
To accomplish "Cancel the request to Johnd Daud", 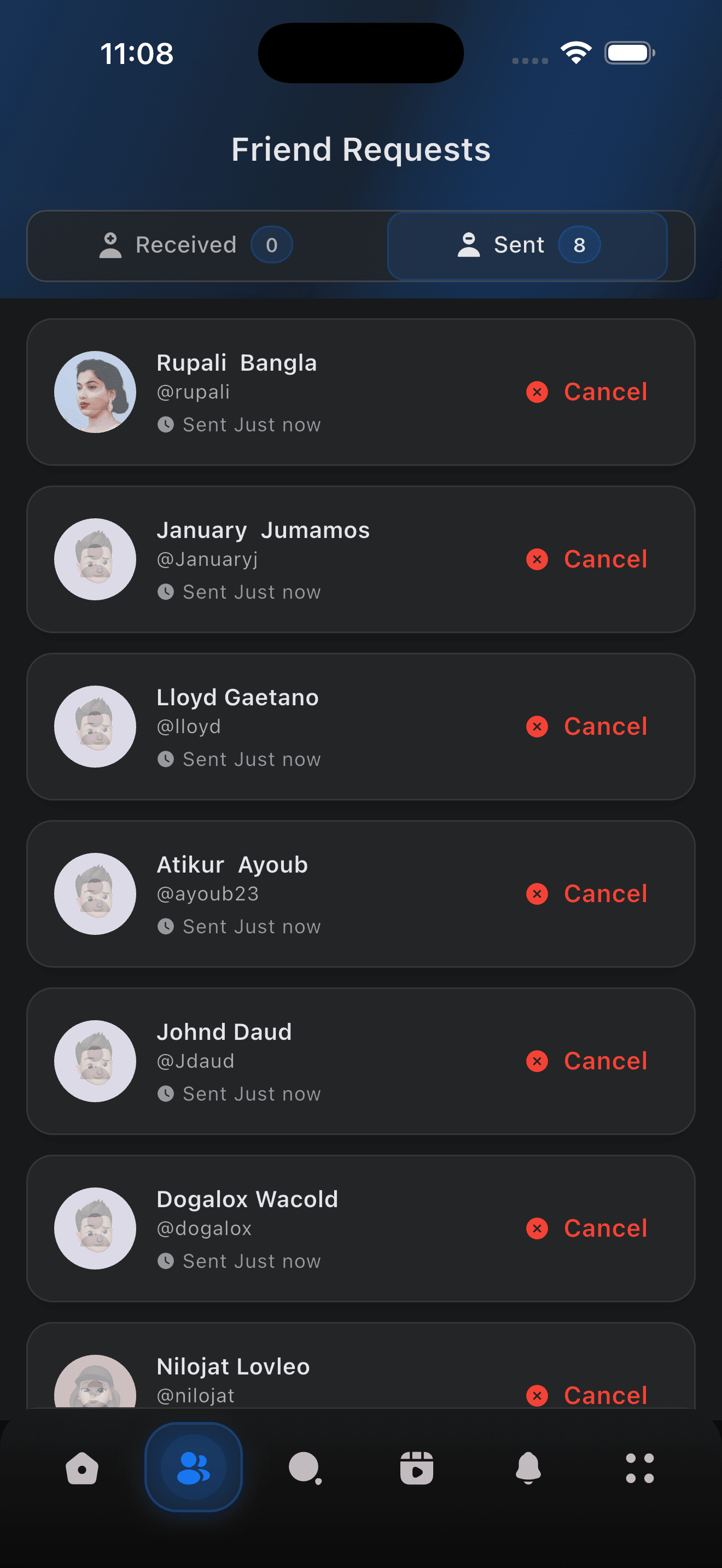I will [587, 1062].
